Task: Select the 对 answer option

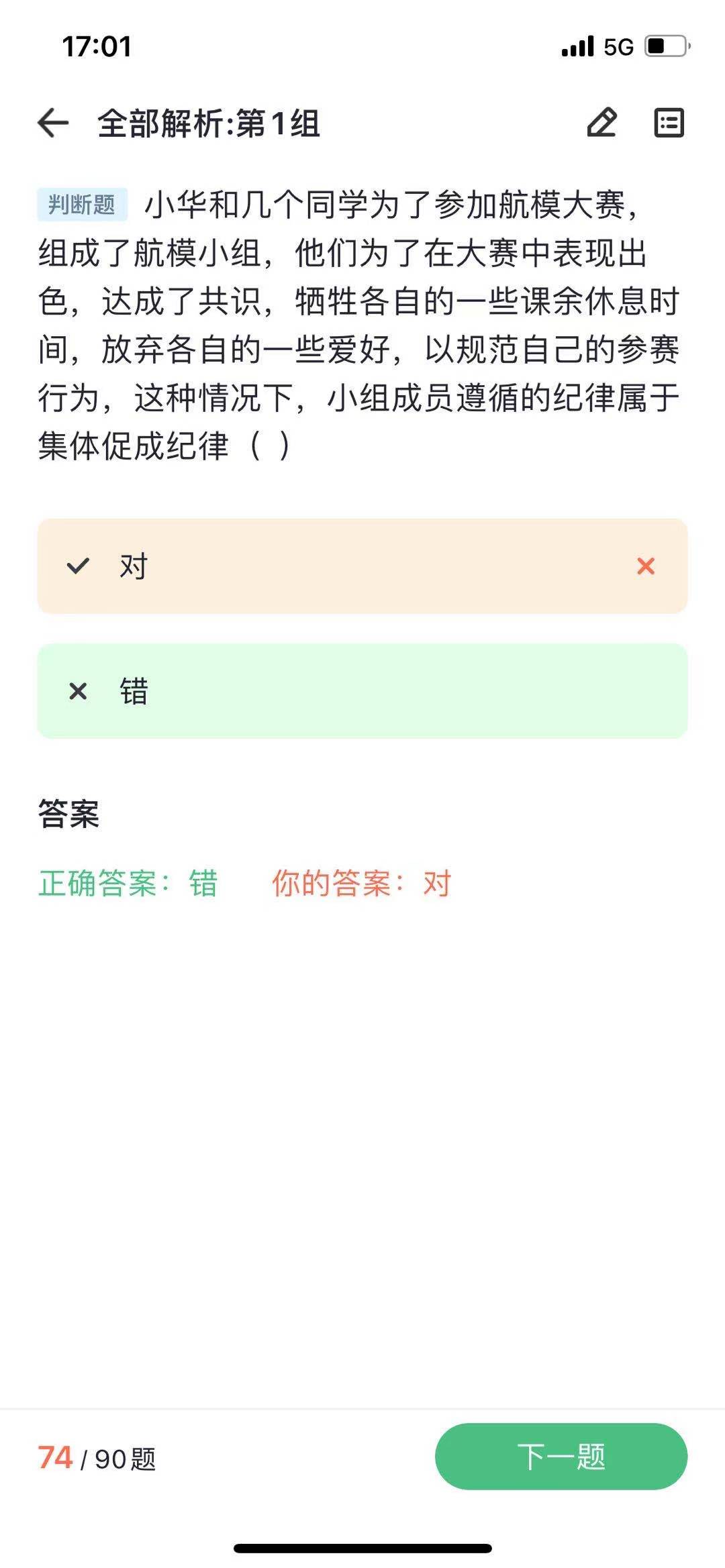Action: pyautogui.click(x=362, y=566)
